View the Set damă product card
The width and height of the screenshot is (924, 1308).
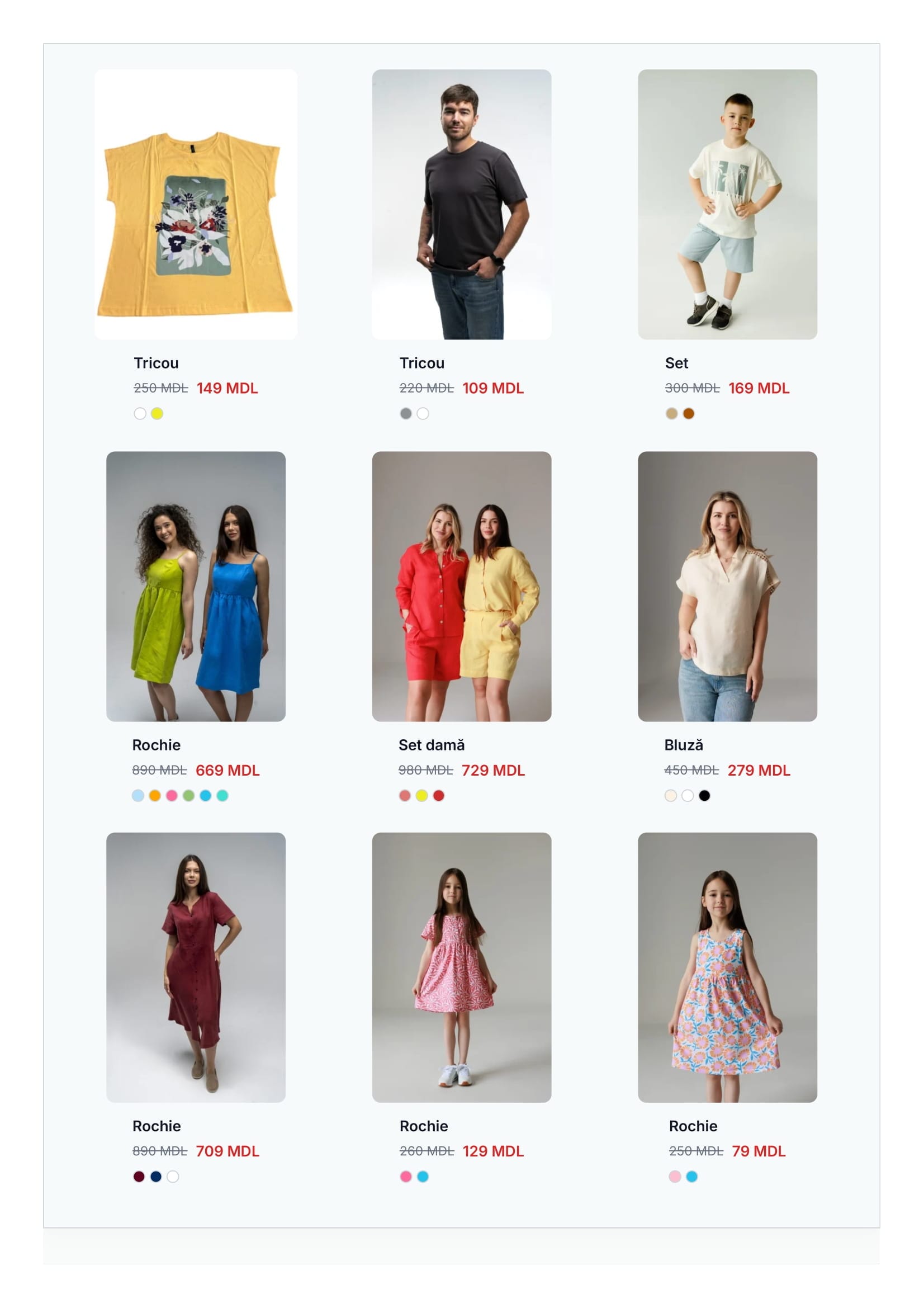[461, 586]
